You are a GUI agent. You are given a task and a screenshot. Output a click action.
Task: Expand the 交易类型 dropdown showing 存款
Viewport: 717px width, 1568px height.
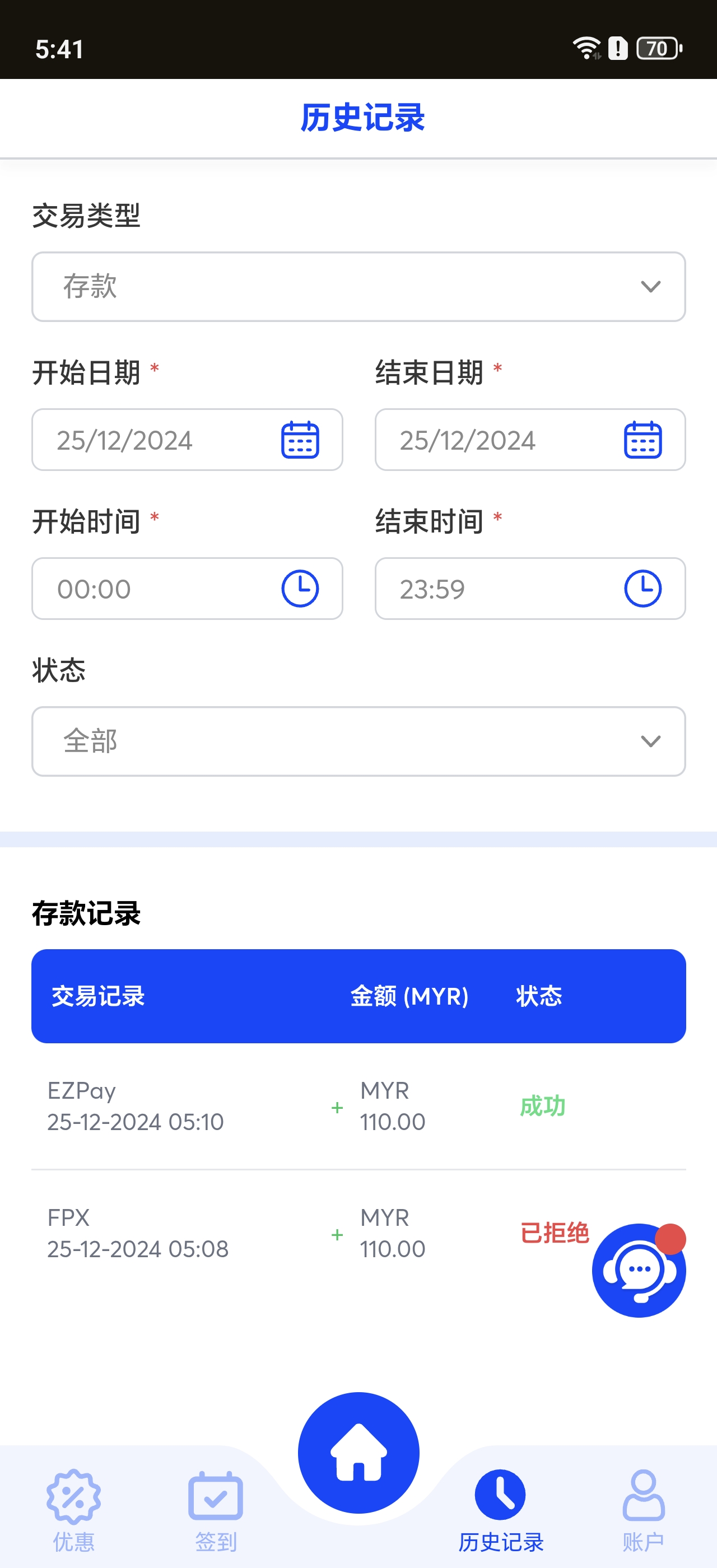pos(358,287)
